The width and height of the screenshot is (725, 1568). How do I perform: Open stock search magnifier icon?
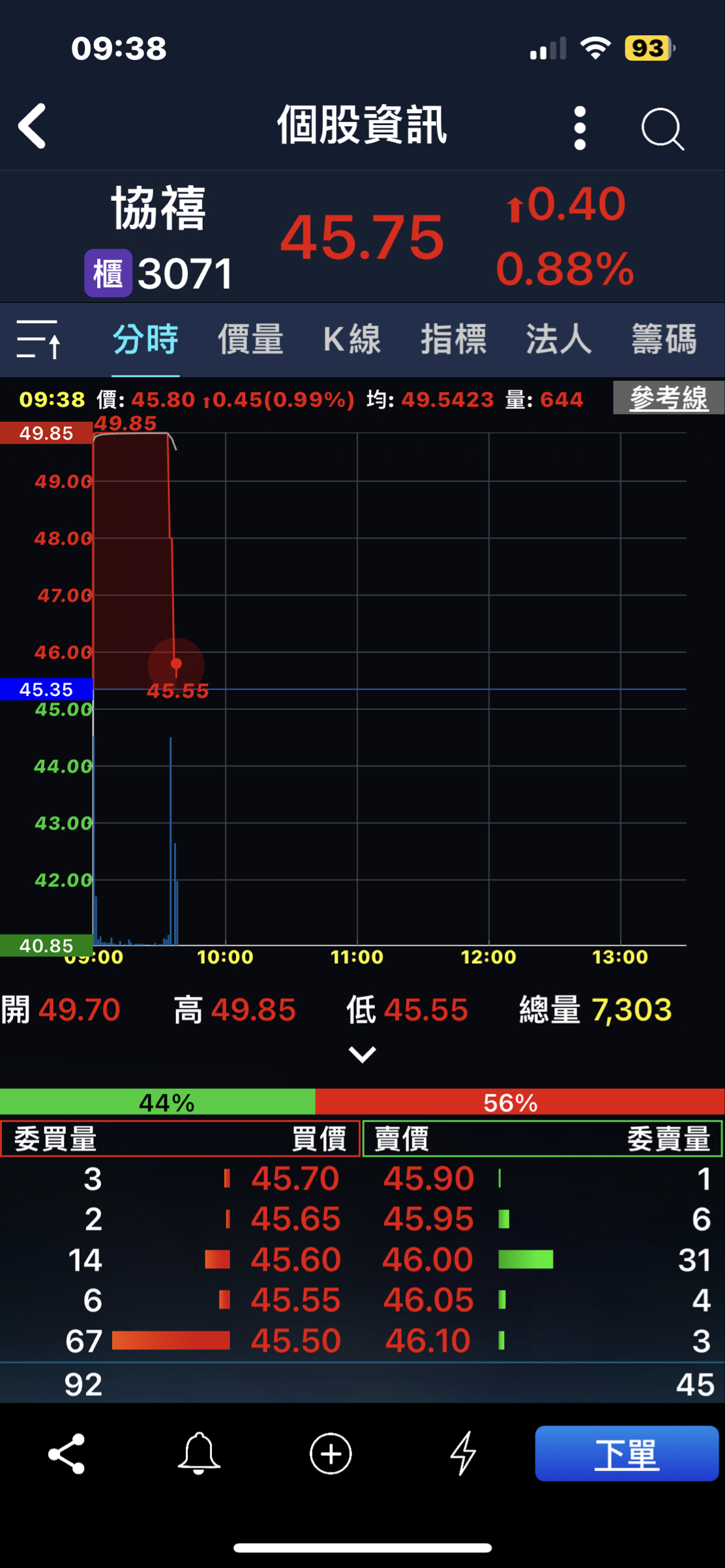click(x=662, y=128)
